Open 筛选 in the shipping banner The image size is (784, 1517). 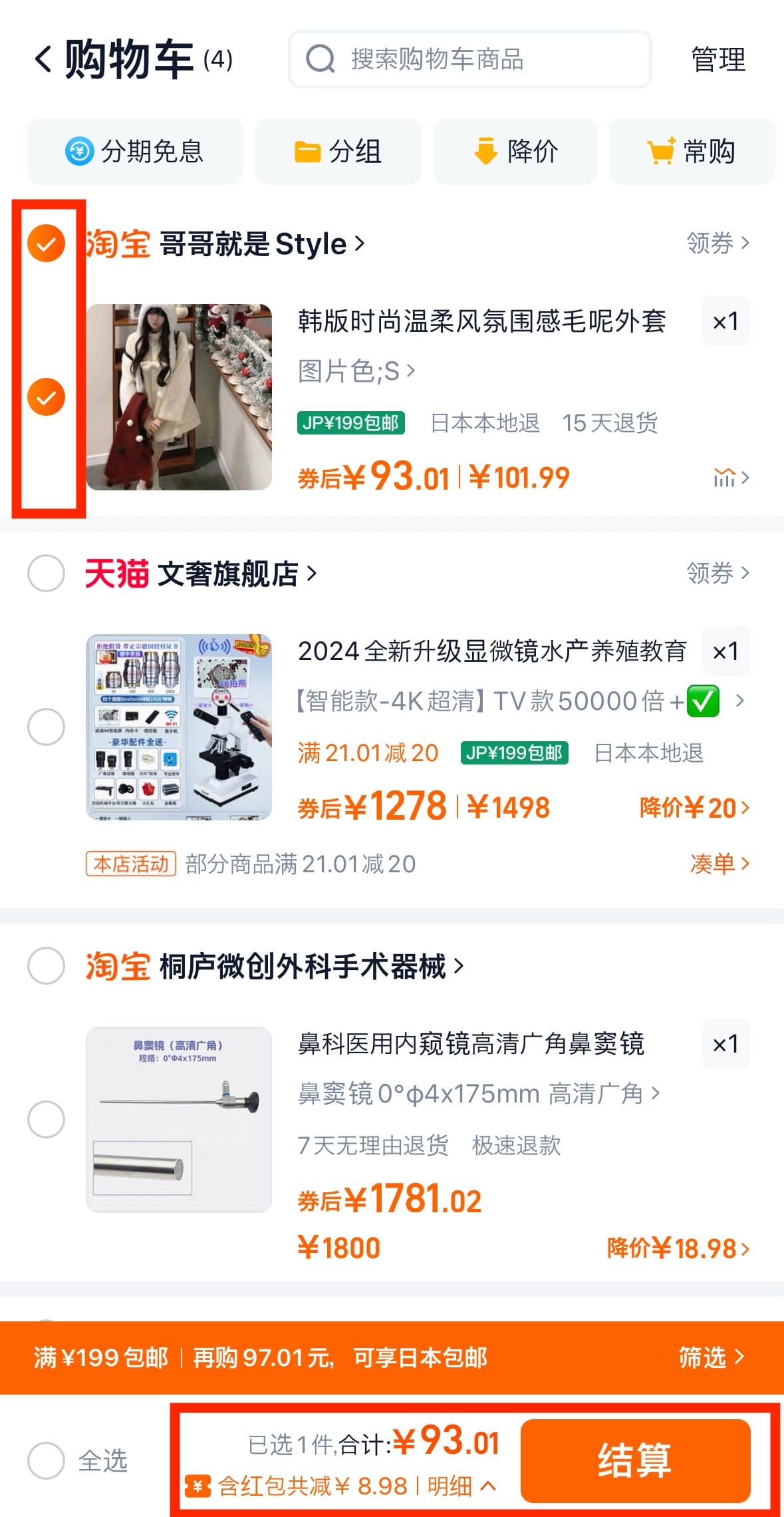click(710, 1357)
